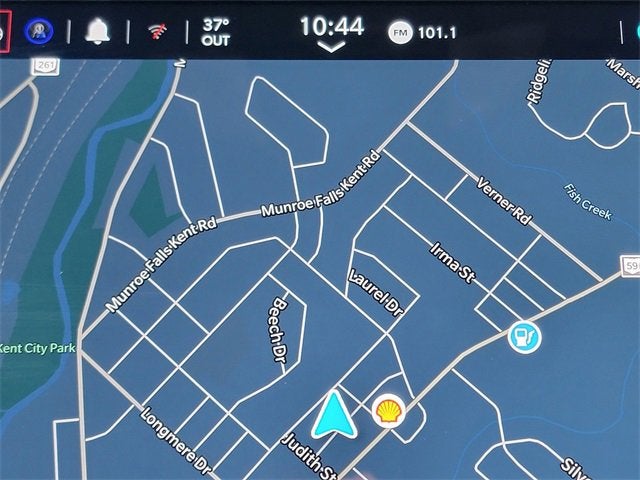Expand the chevron under the 10:44 clock
640x480 pixels.
point(331,46)
